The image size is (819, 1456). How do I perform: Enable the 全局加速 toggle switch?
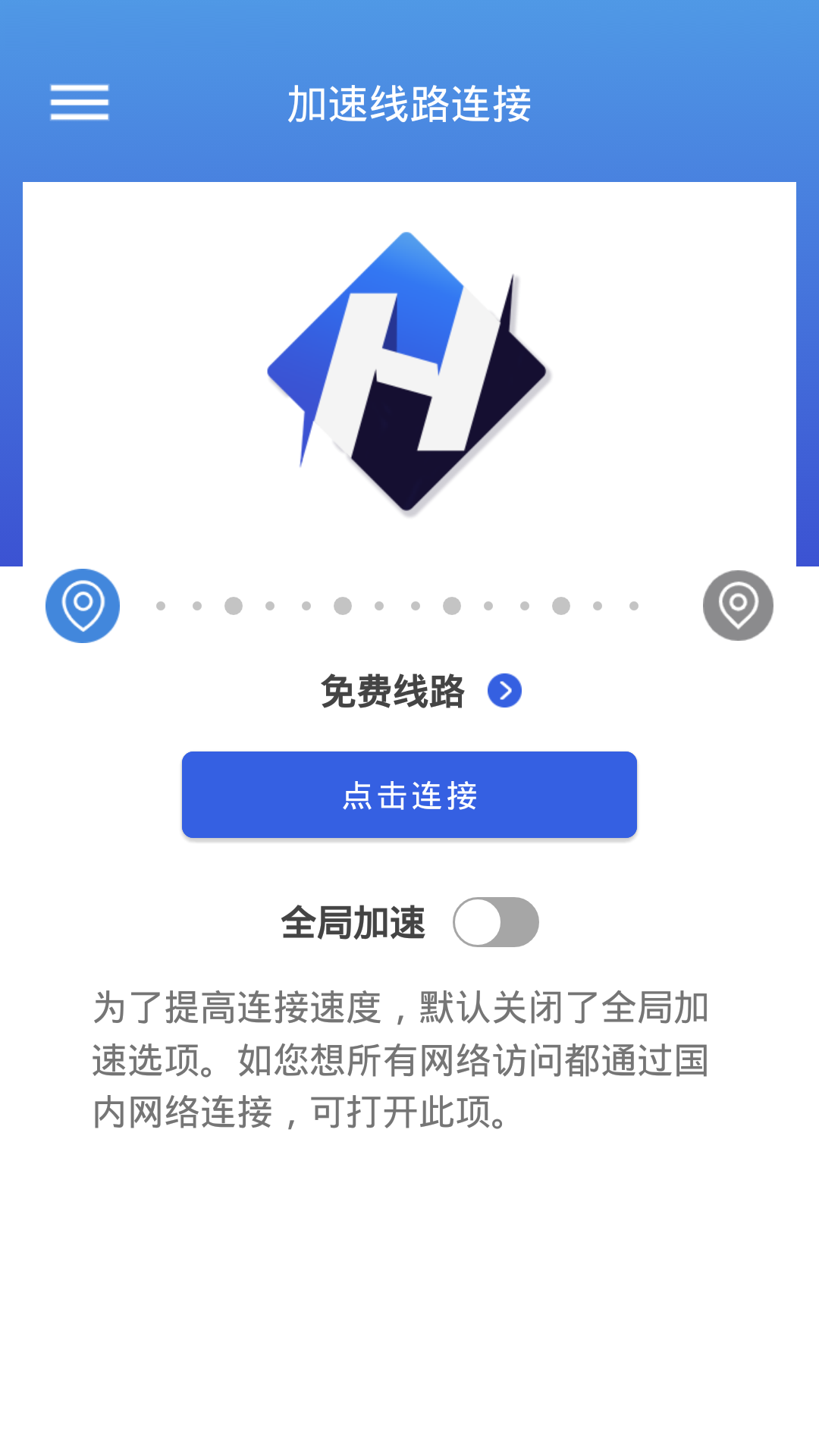coord(497,921)
